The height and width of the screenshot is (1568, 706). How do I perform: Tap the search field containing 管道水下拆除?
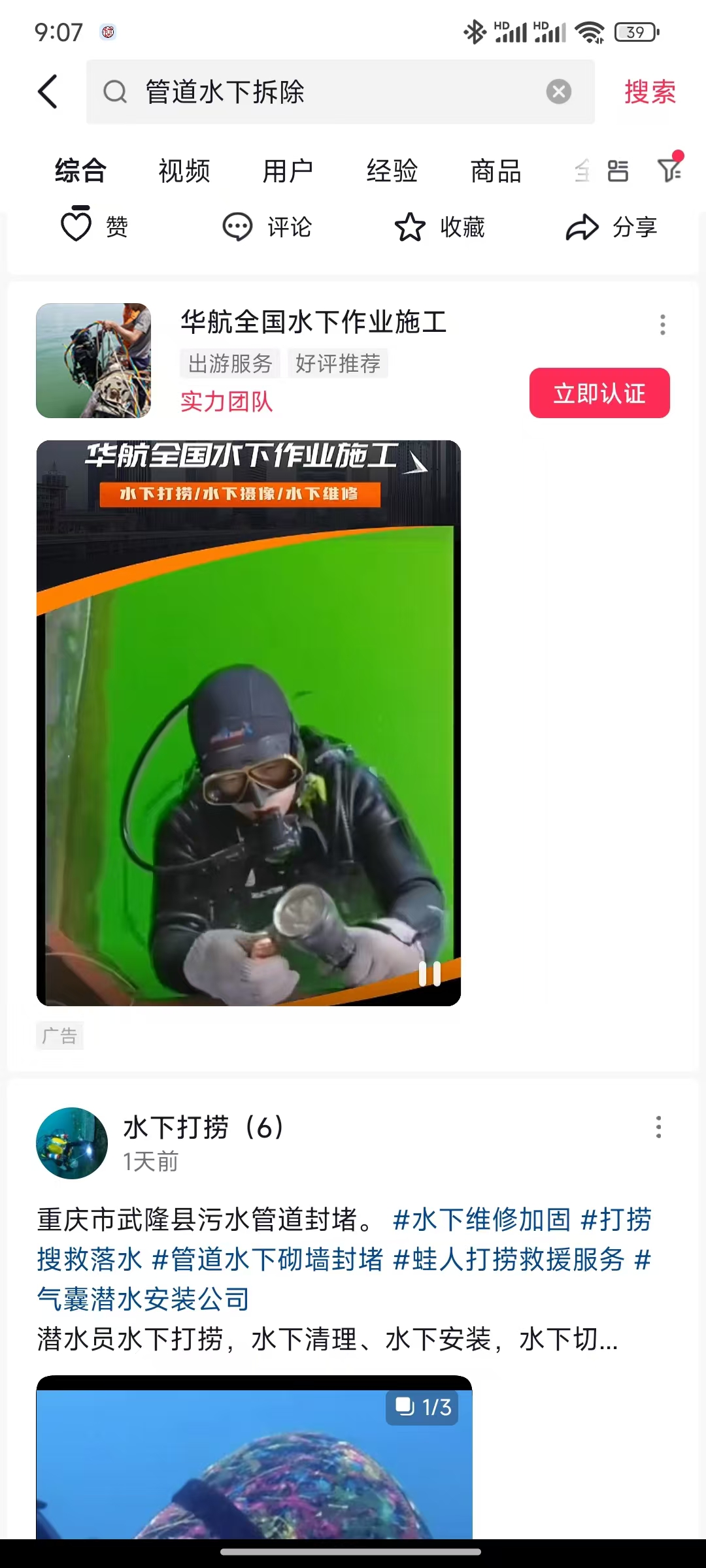coord(327,91)
